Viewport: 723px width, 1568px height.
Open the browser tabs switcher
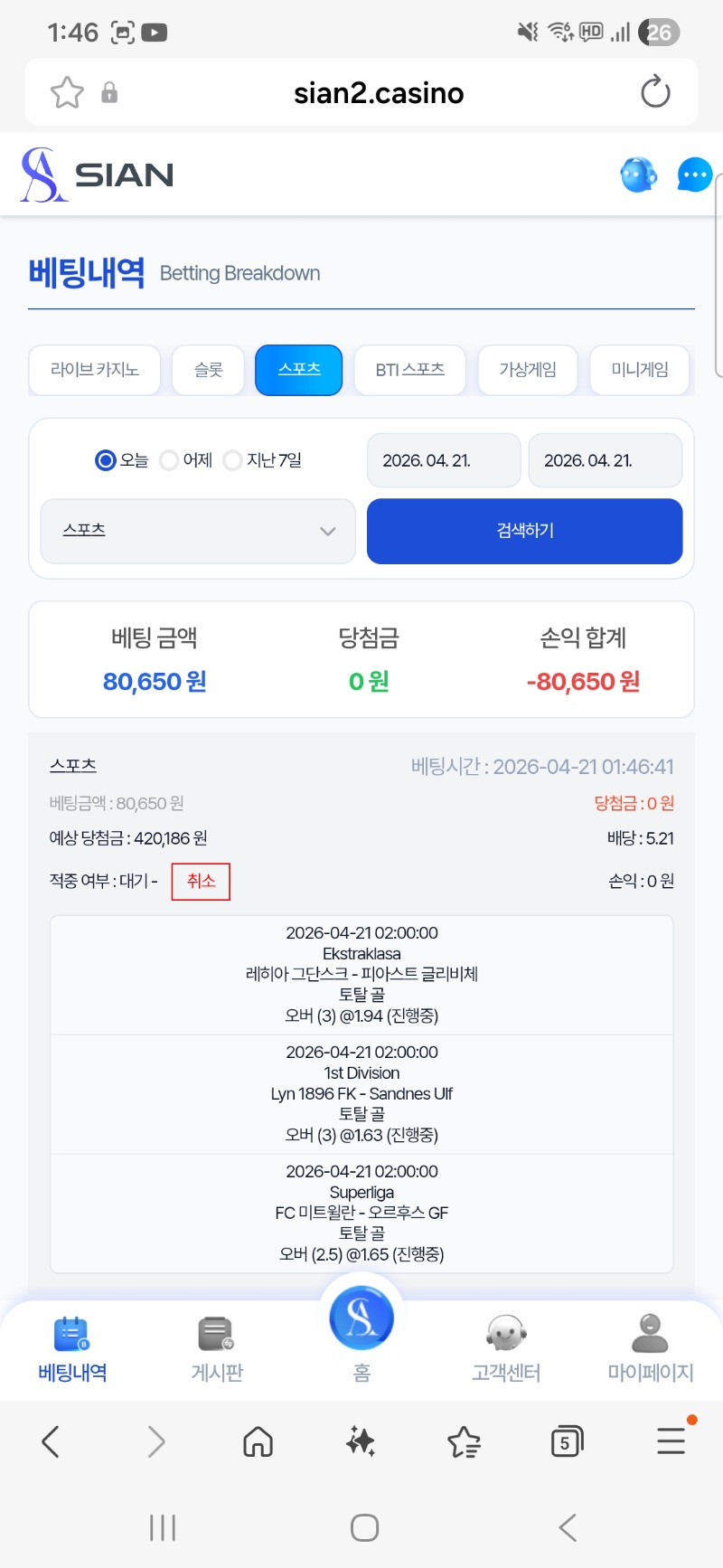[567, 1441]
